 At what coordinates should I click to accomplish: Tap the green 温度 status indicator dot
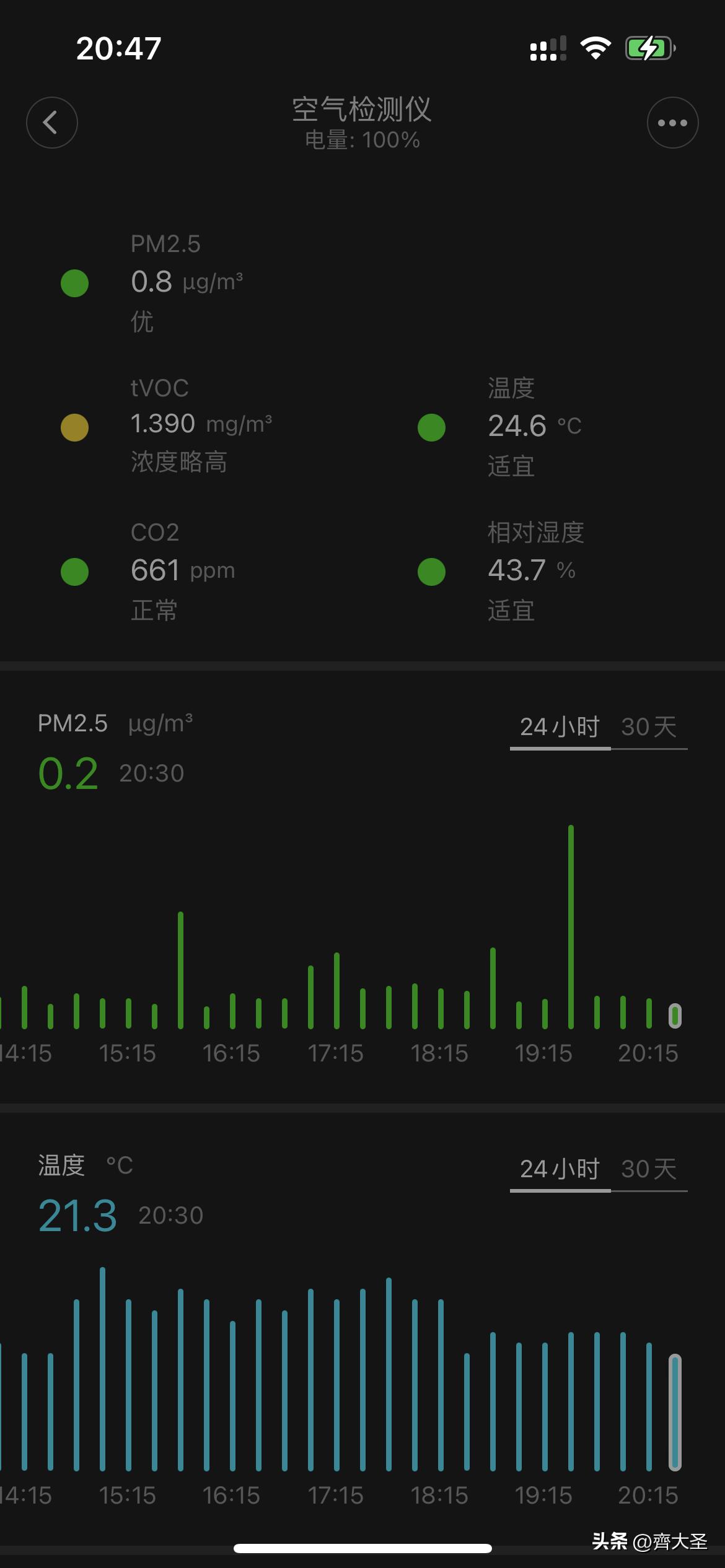[432, 427]
